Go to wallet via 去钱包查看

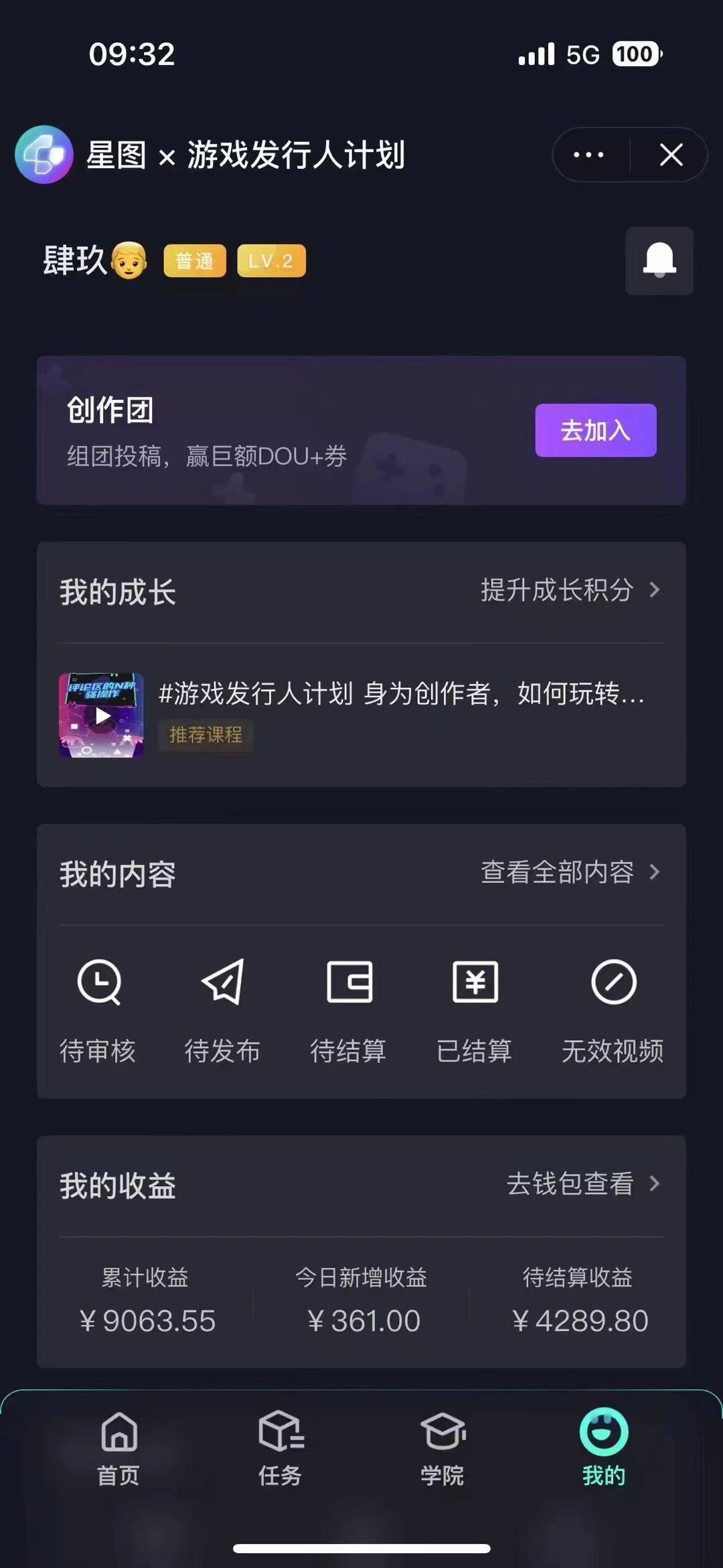tap(582, 1184)
